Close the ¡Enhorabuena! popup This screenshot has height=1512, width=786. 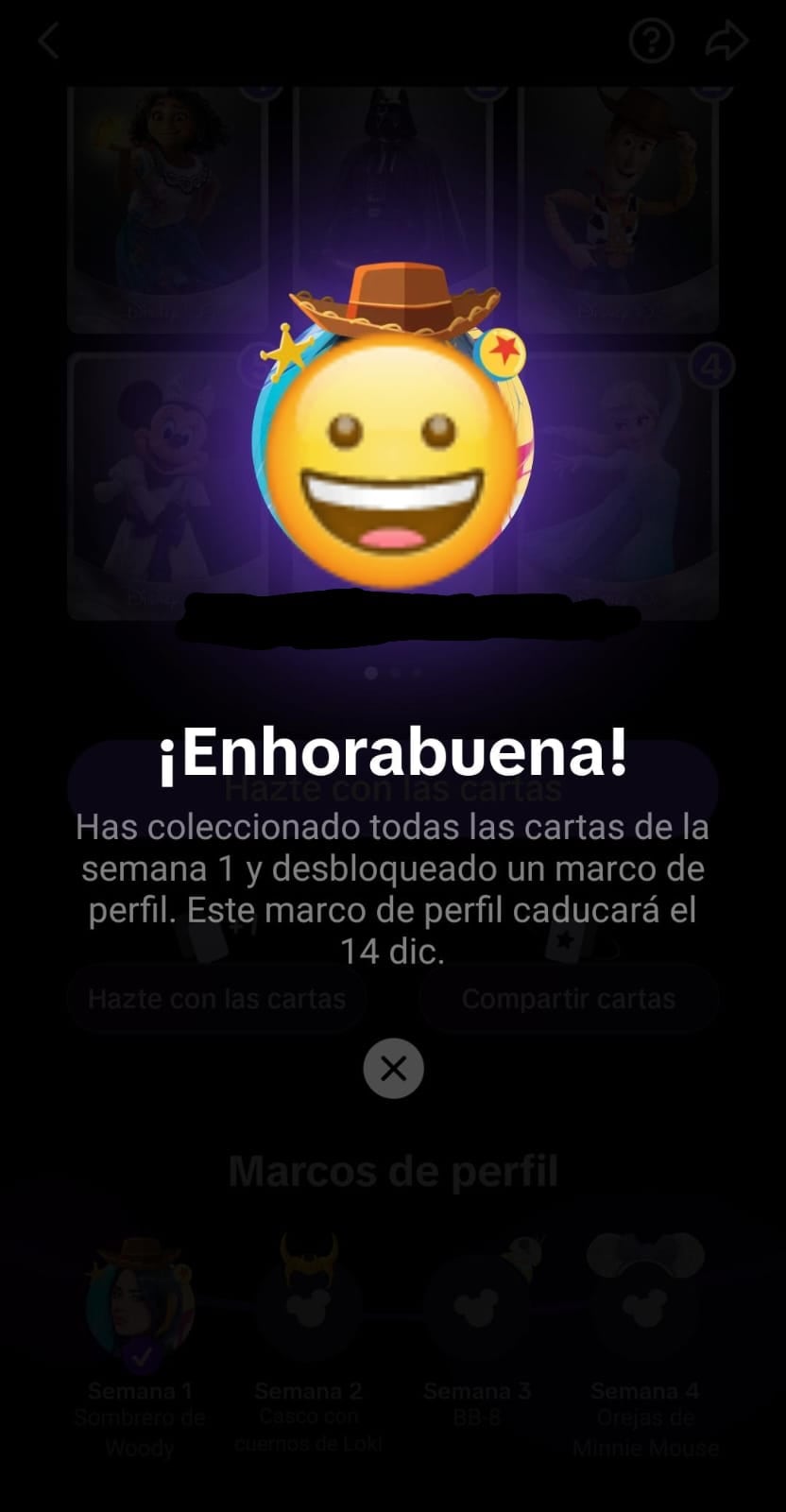(x=393, y=1069)
